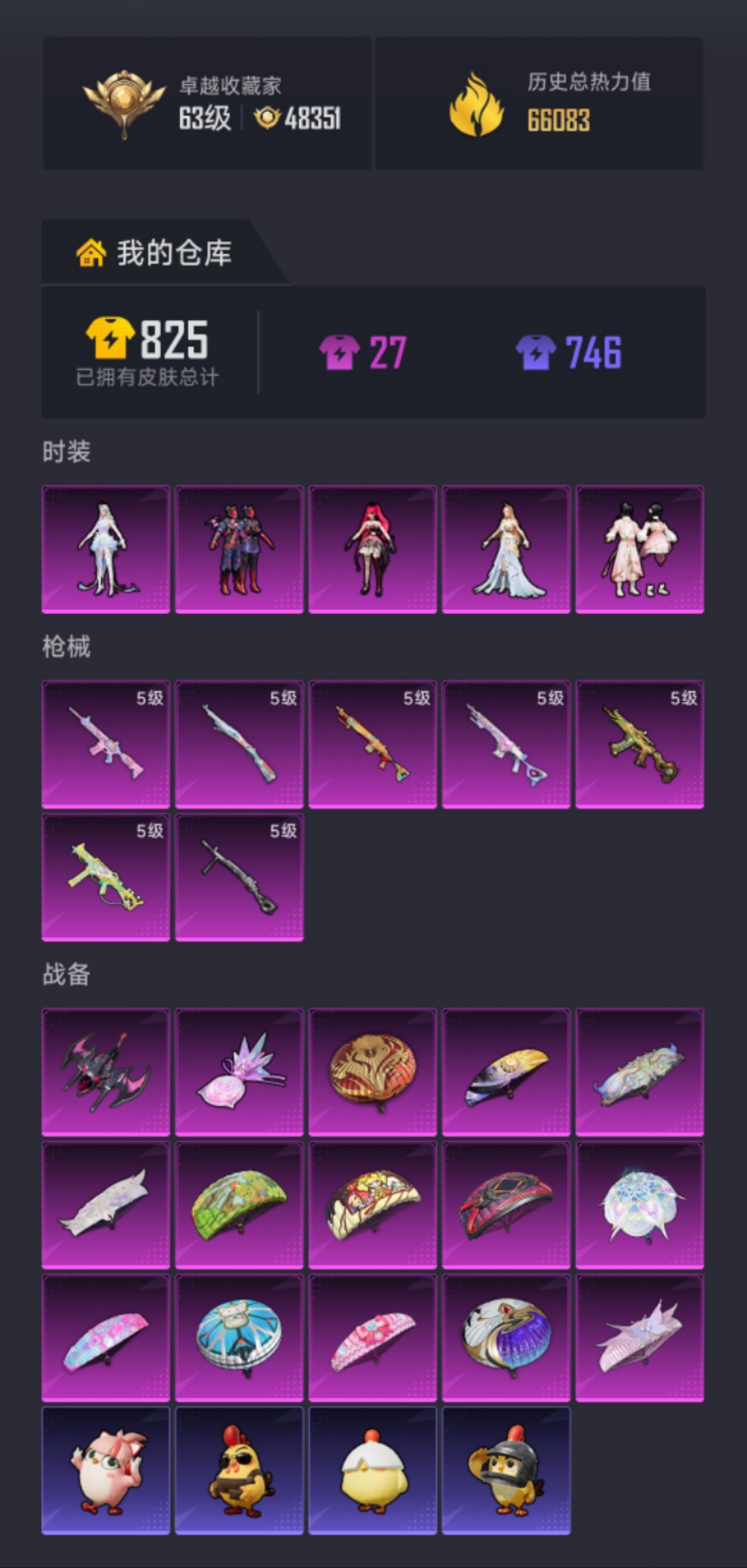Select the pink and blue level 5 rifle skin
The height and width of the screenshot is (1568, 747).
coord(106,744)
